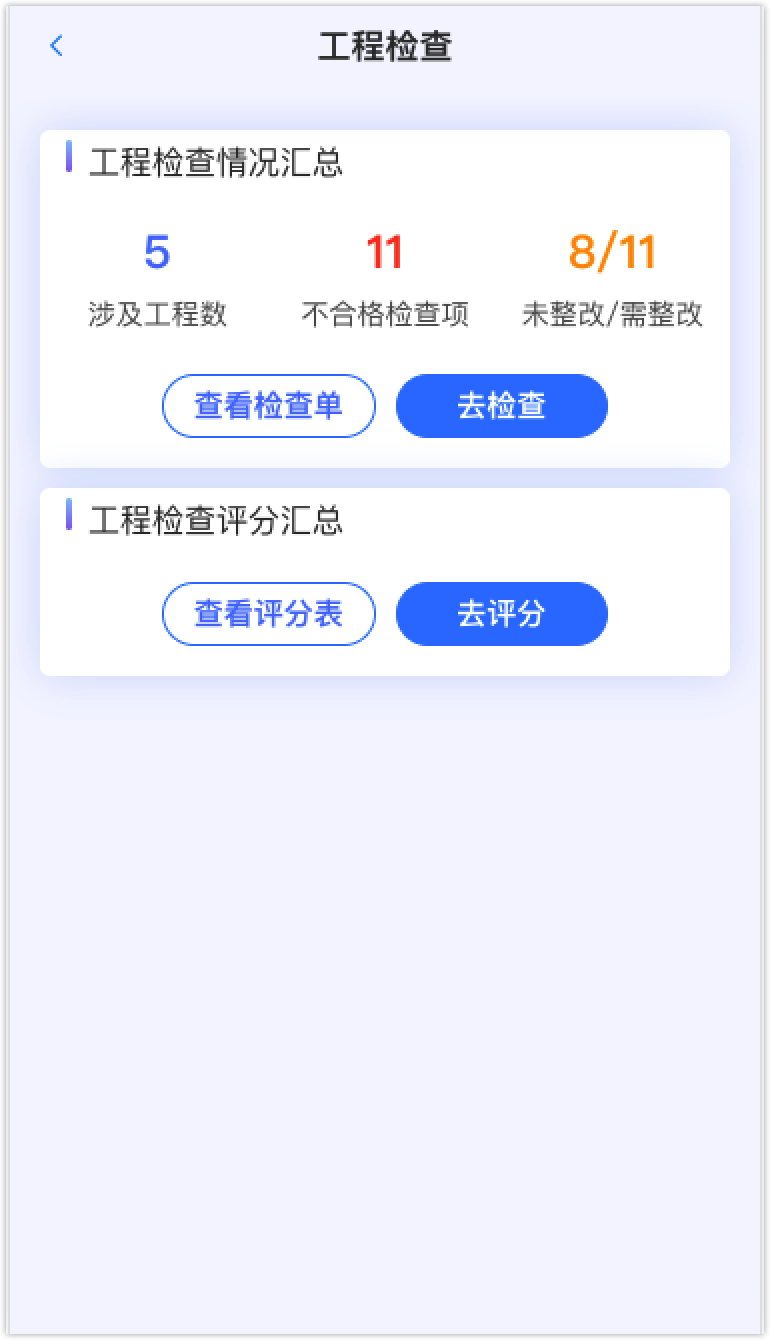Start scoring with 去评分
Image resolution: width=770 pixels, height=1340 pixels.
tap(502, 614)
